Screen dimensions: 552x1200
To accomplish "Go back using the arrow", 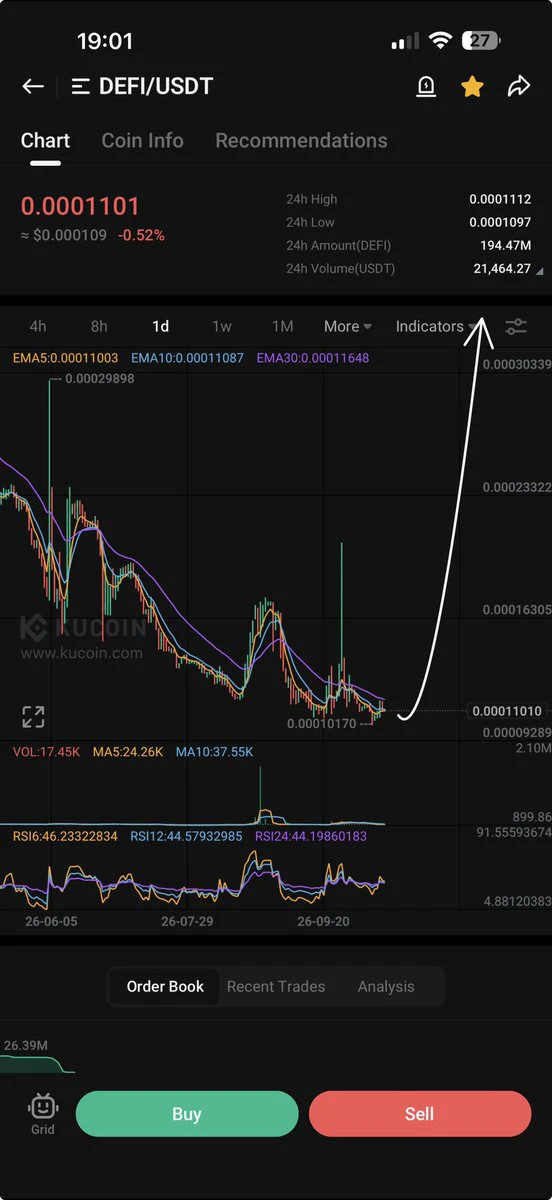I will point(33,87).
